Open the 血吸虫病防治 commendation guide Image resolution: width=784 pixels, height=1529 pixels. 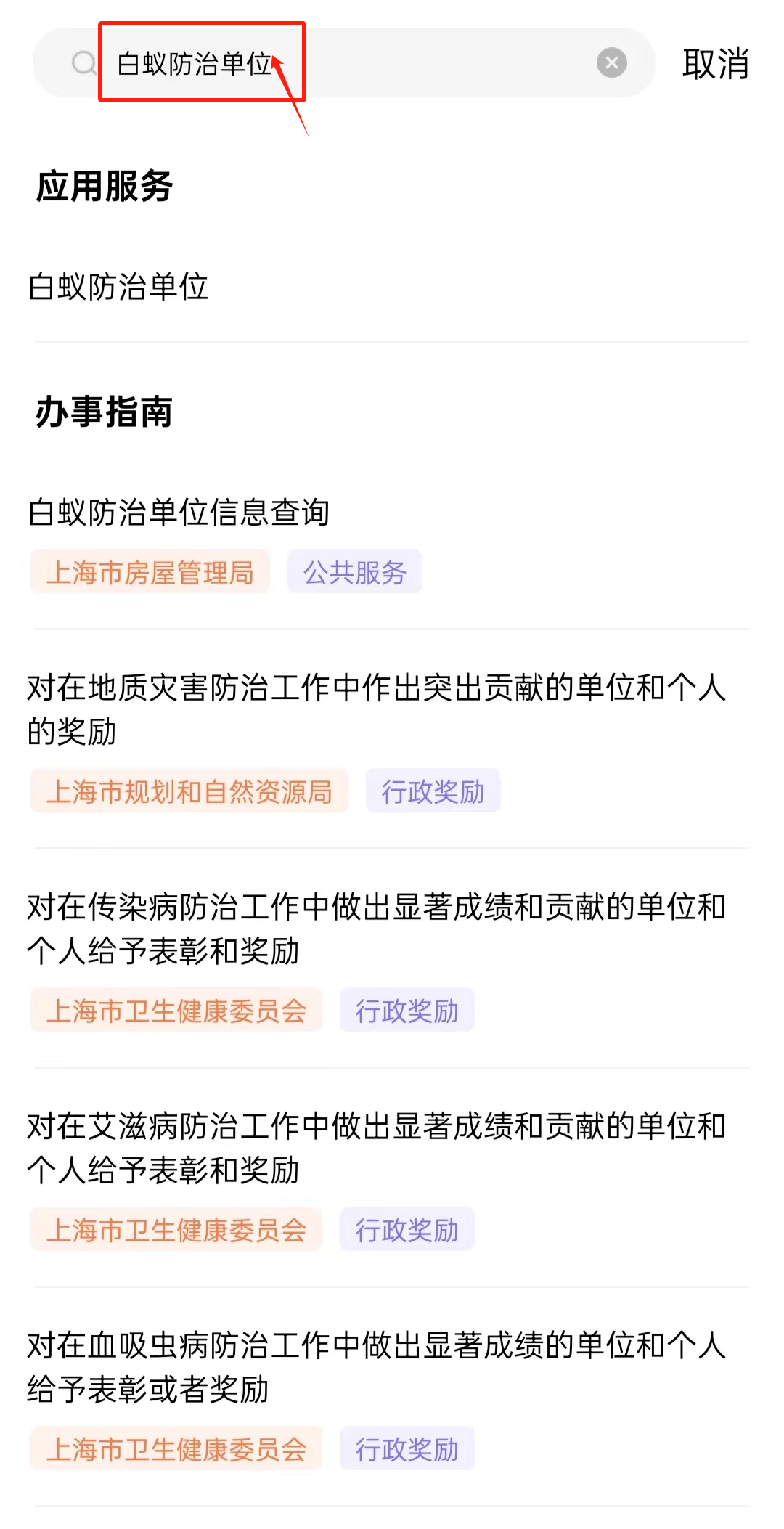(376, 1366)
